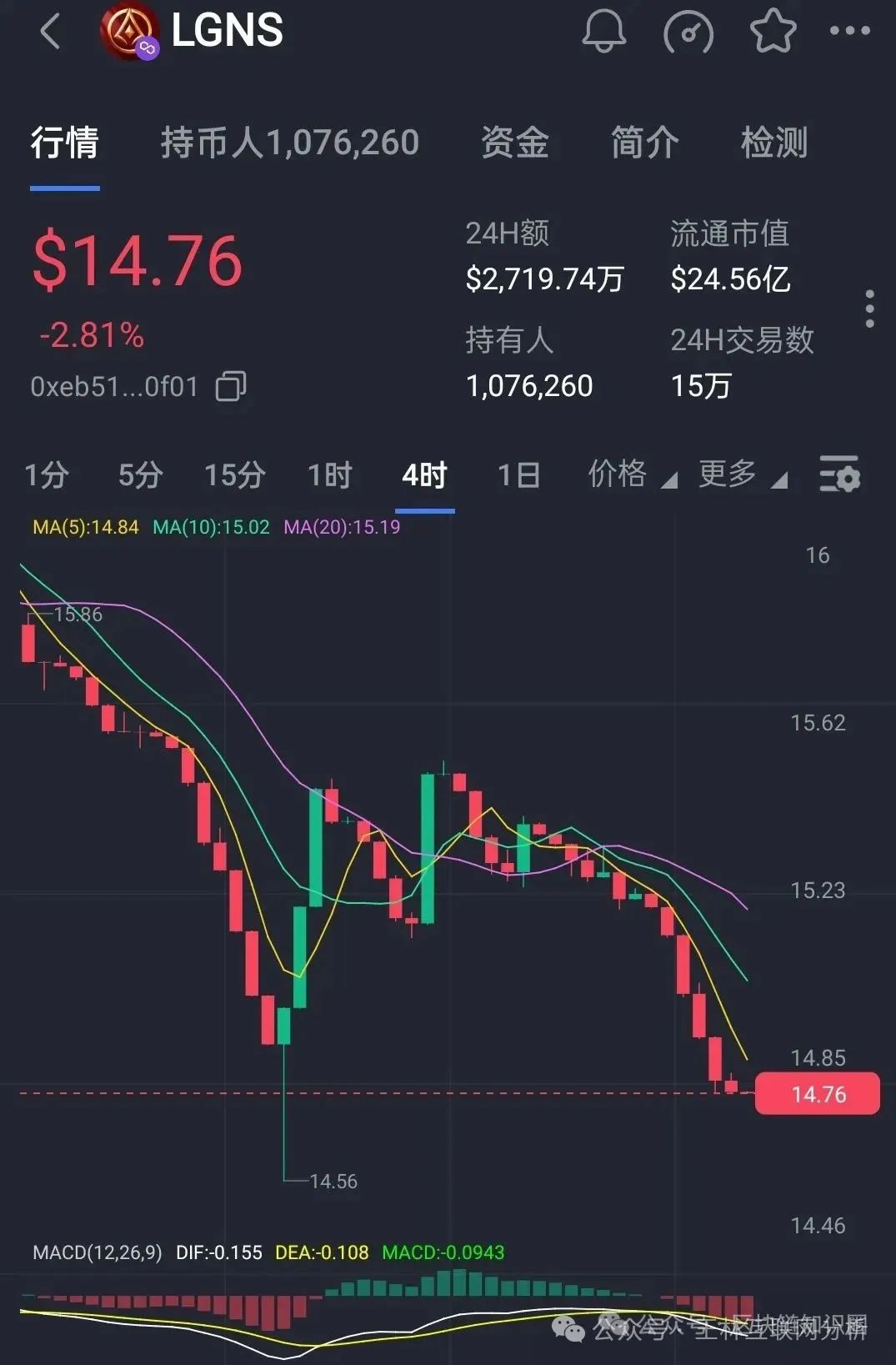Switch to the 资金 tab

click(x=514, y=143)
